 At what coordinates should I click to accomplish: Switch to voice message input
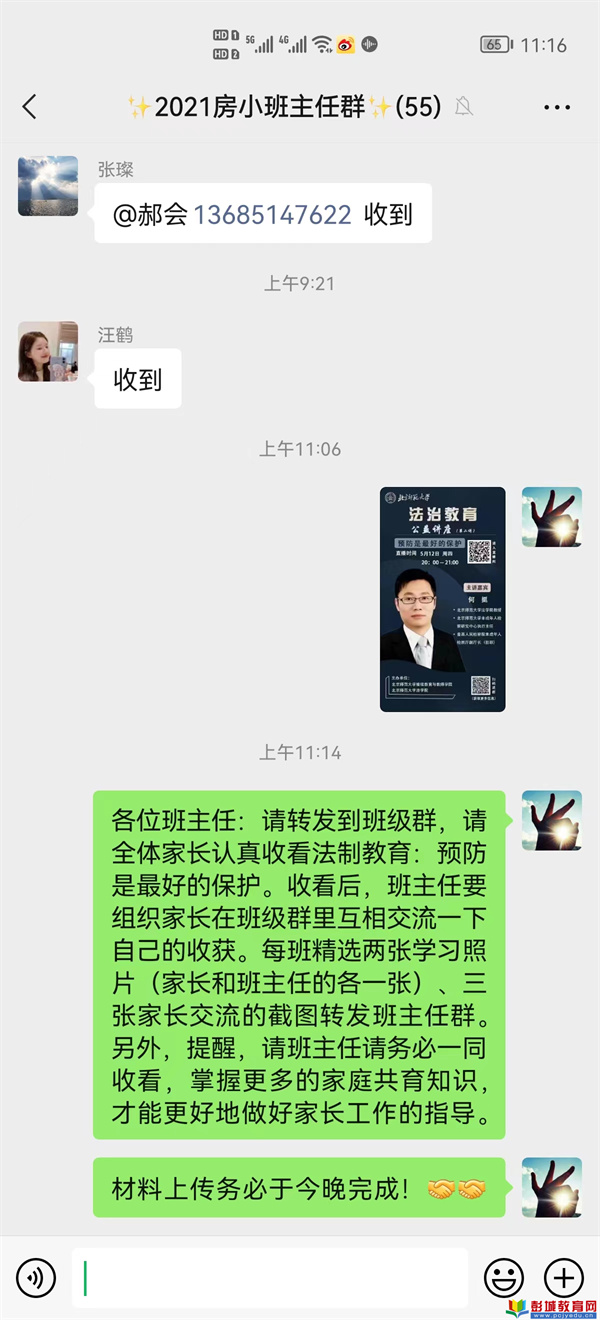click(36, 1277)
